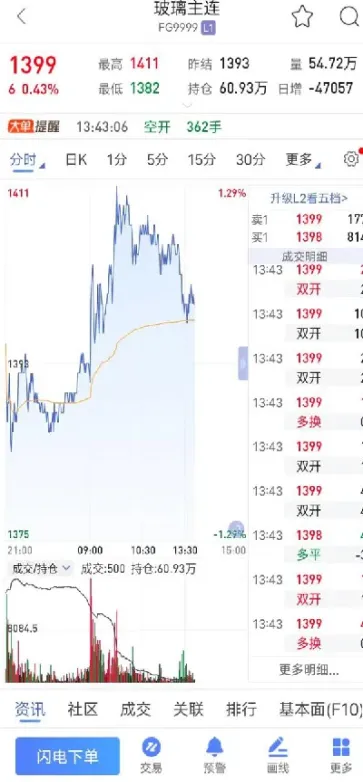The image size is (363, 782).
Task: Switch to the 日K chart tab
Action: (76, 160)
